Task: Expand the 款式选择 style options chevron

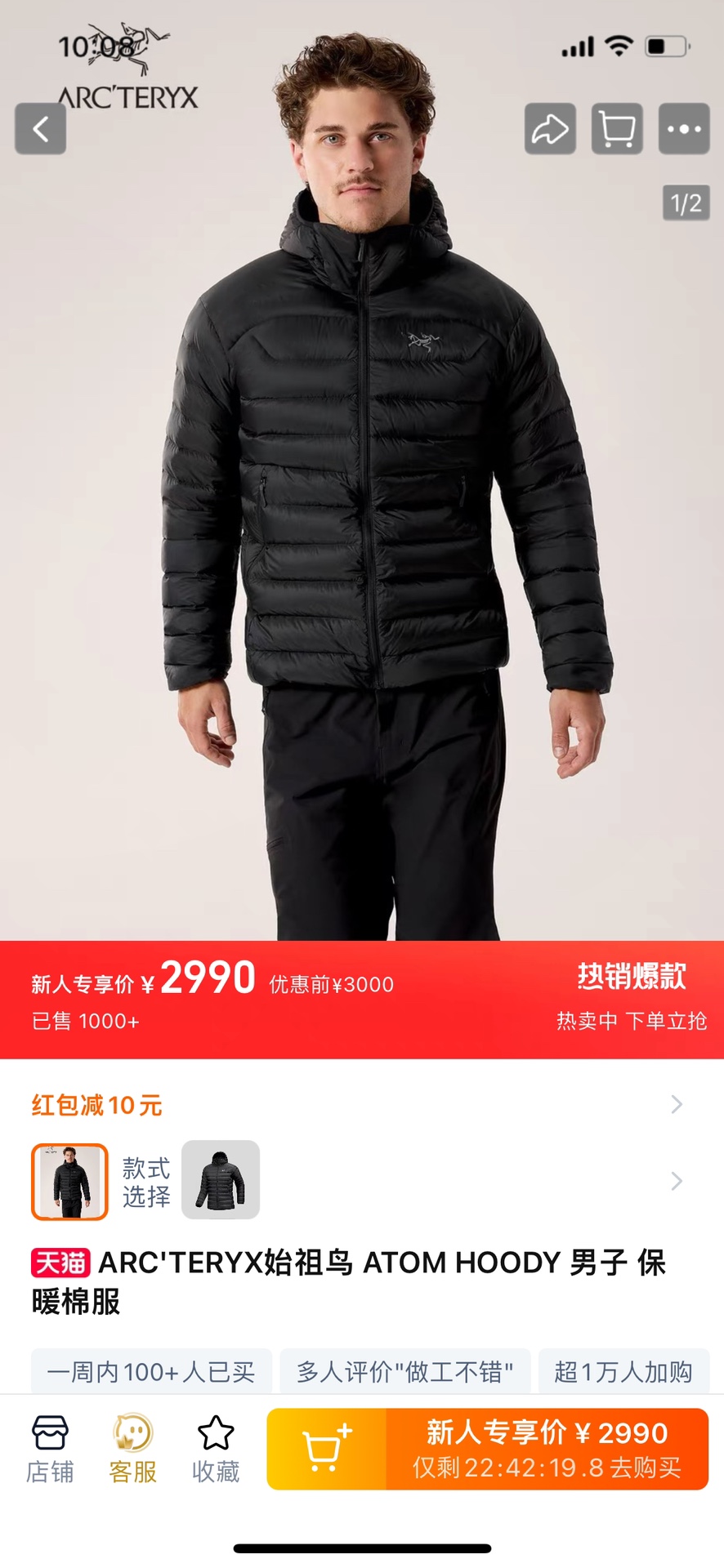Action: (676, 1181)
